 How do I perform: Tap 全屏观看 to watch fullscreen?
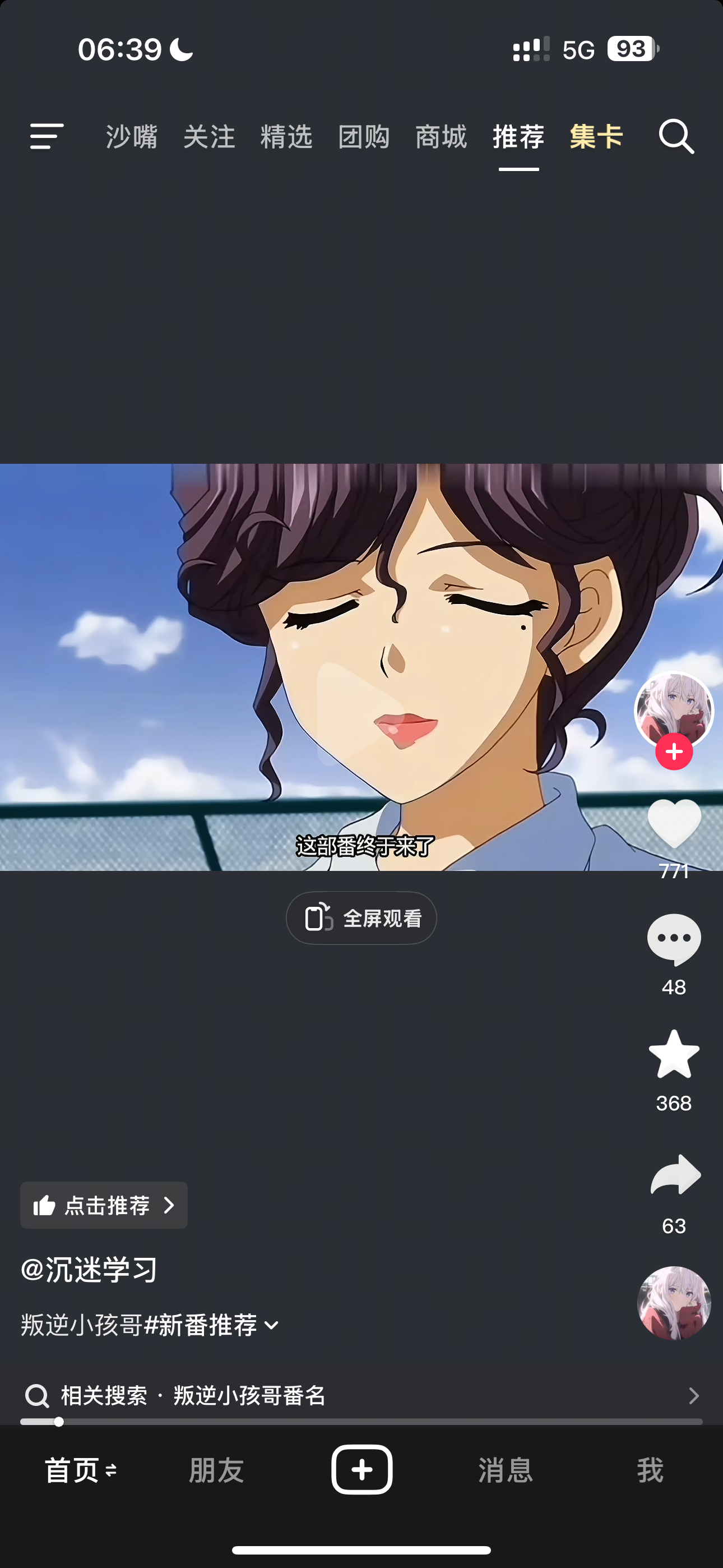pyautogui.click(x=361, y=918)
